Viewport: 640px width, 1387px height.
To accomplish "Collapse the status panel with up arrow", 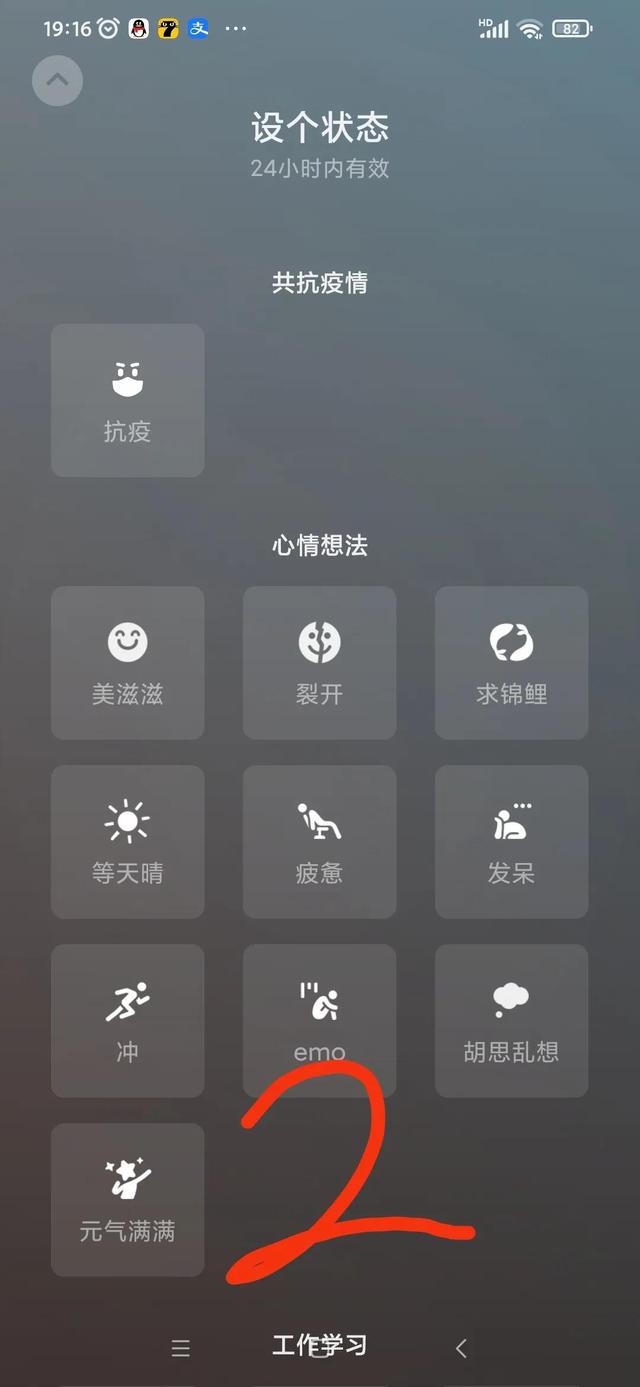I will point(57,80).
